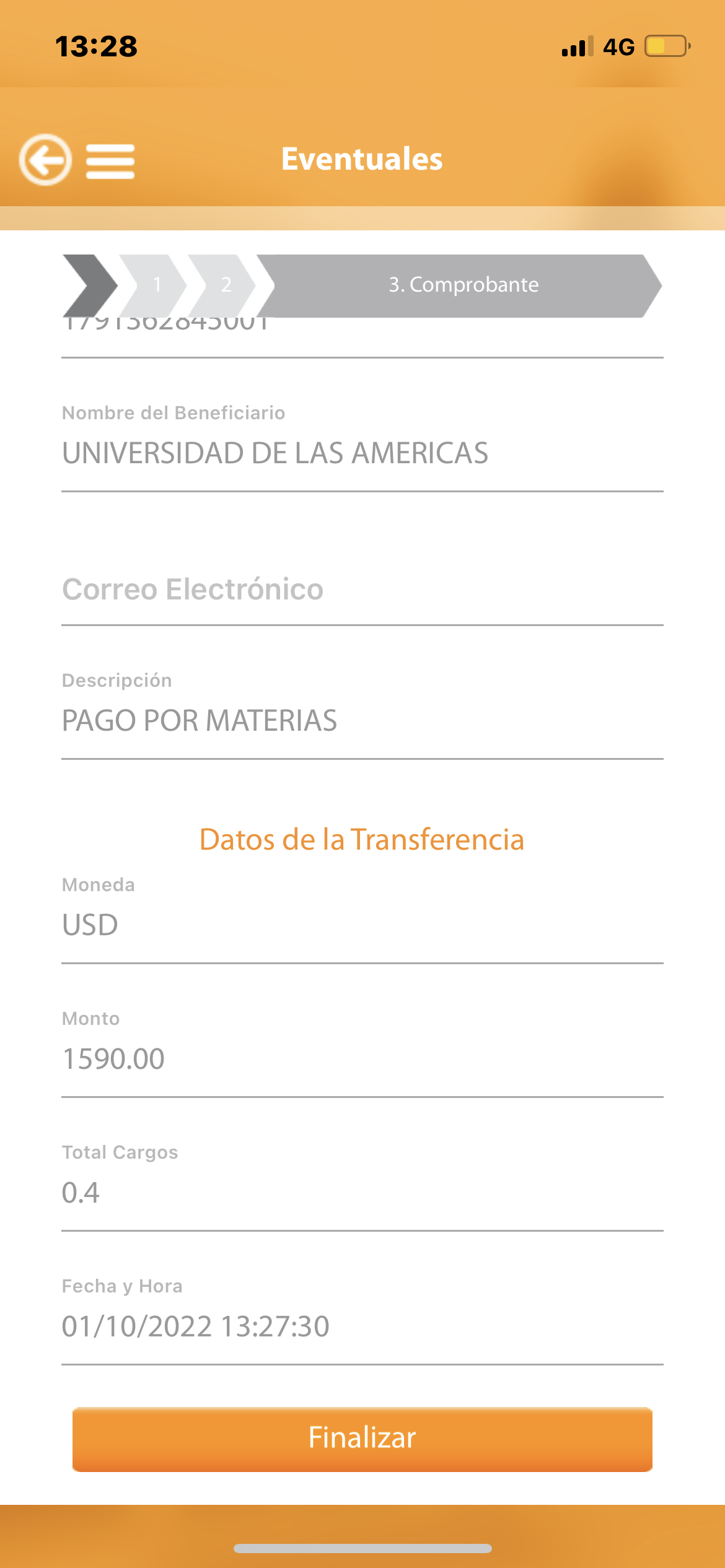
Task: Open the hamburger menu
Action: [x=110, y=161]
